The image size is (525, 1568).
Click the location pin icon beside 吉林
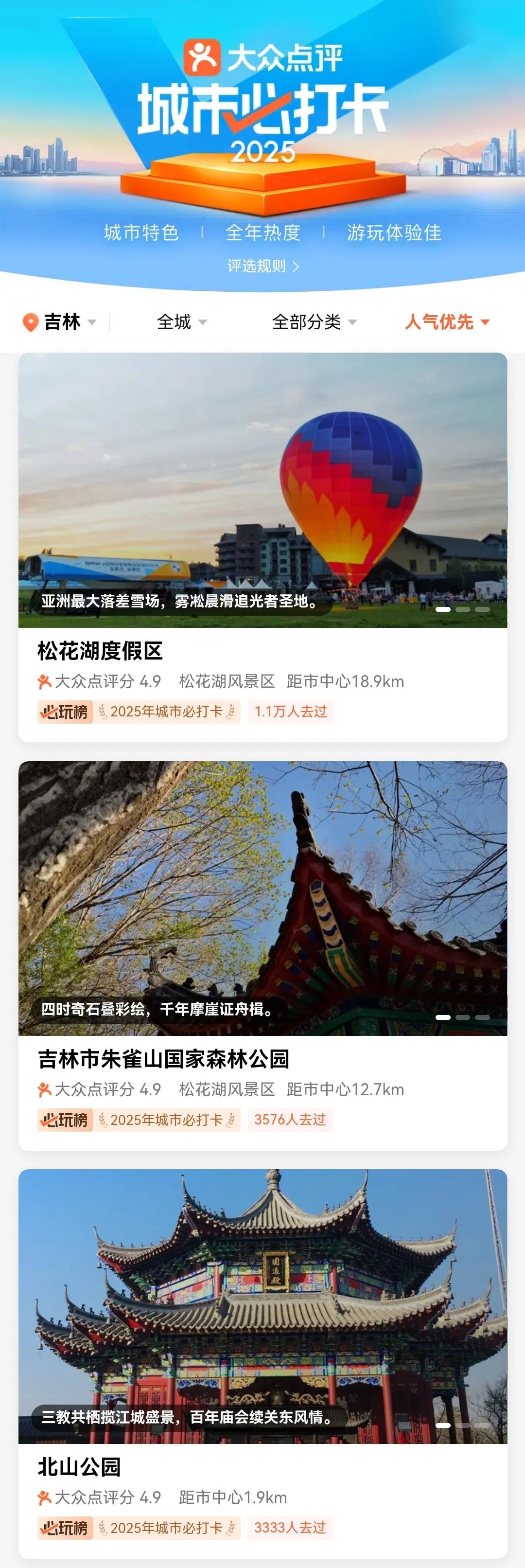[30, 322]
